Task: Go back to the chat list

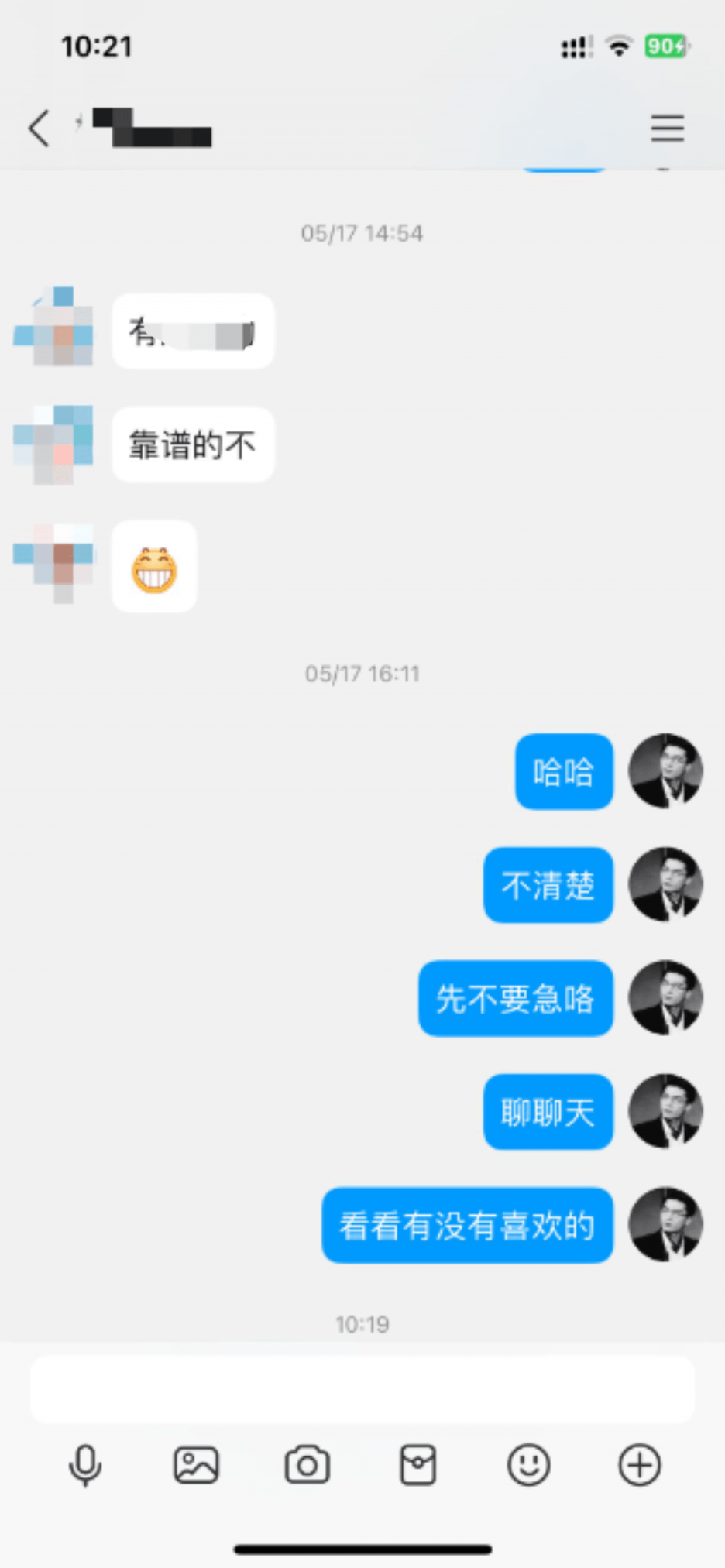Action: (x=40, y=128)
